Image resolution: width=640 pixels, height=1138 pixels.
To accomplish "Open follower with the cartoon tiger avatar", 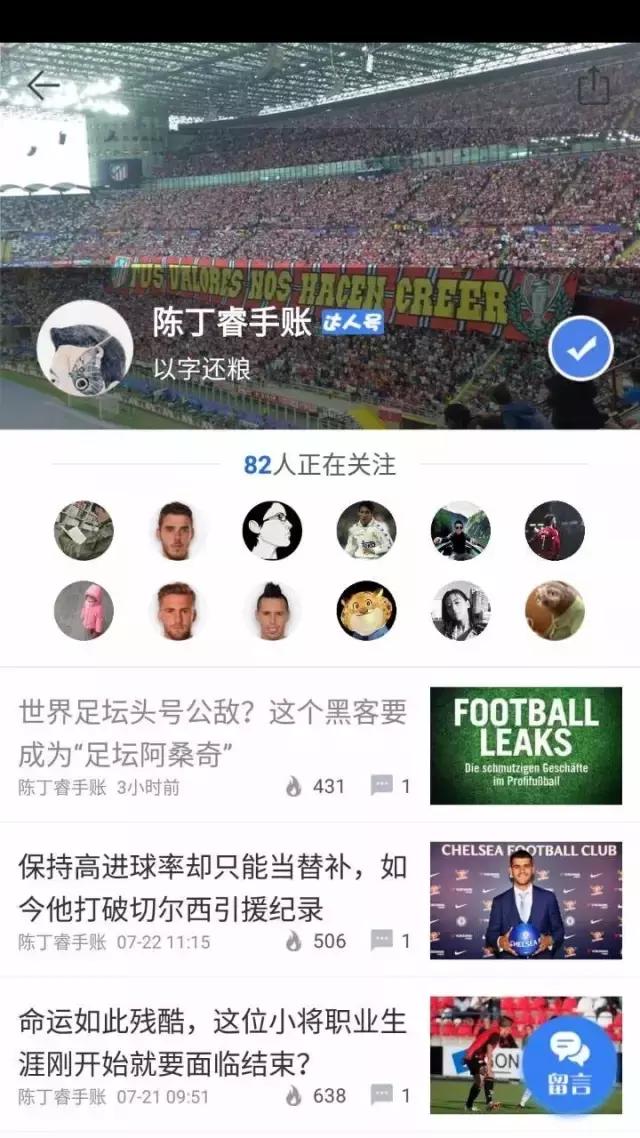I will point(366,610).
